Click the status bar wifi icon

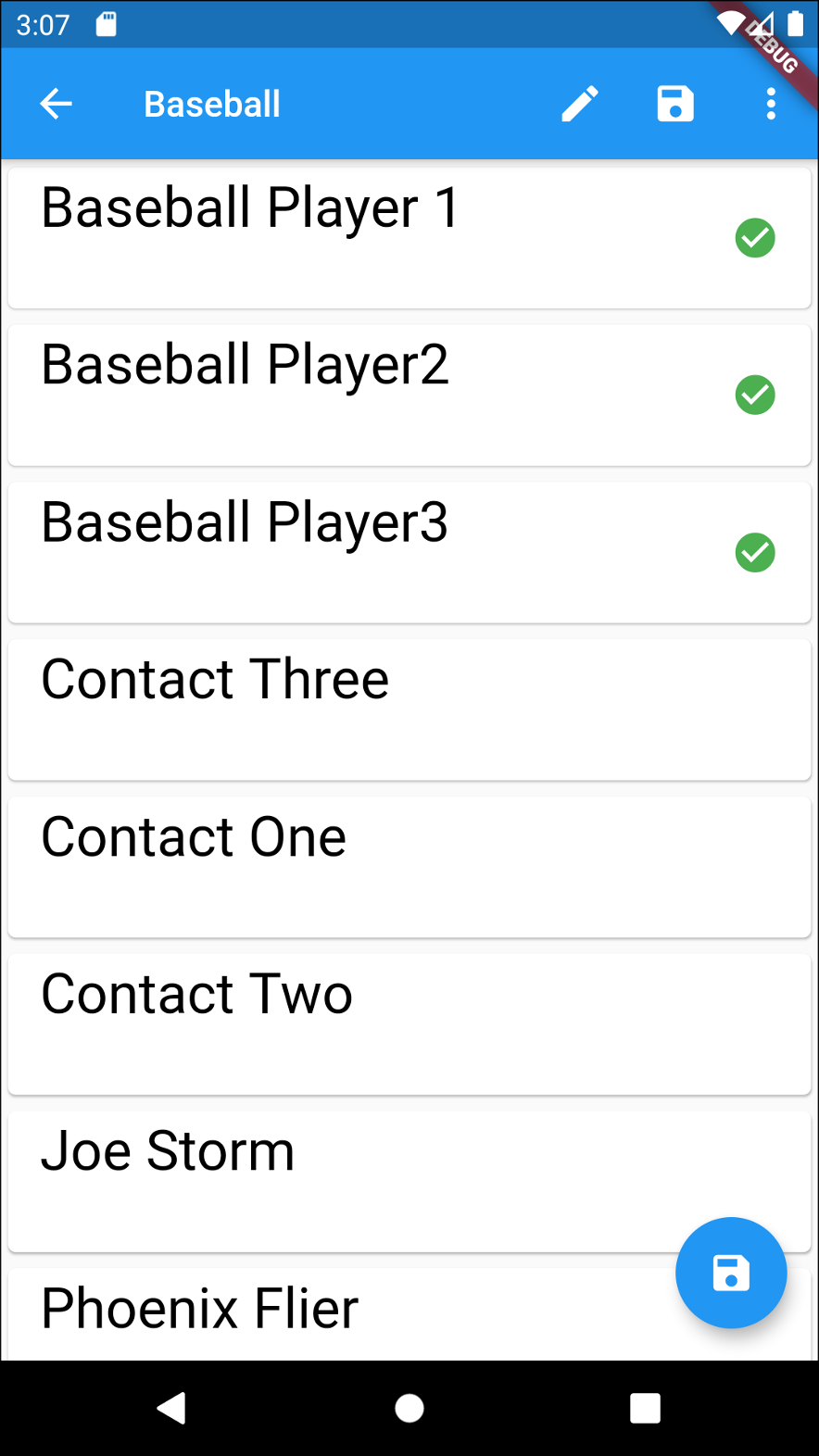click(x=732, y=22)
